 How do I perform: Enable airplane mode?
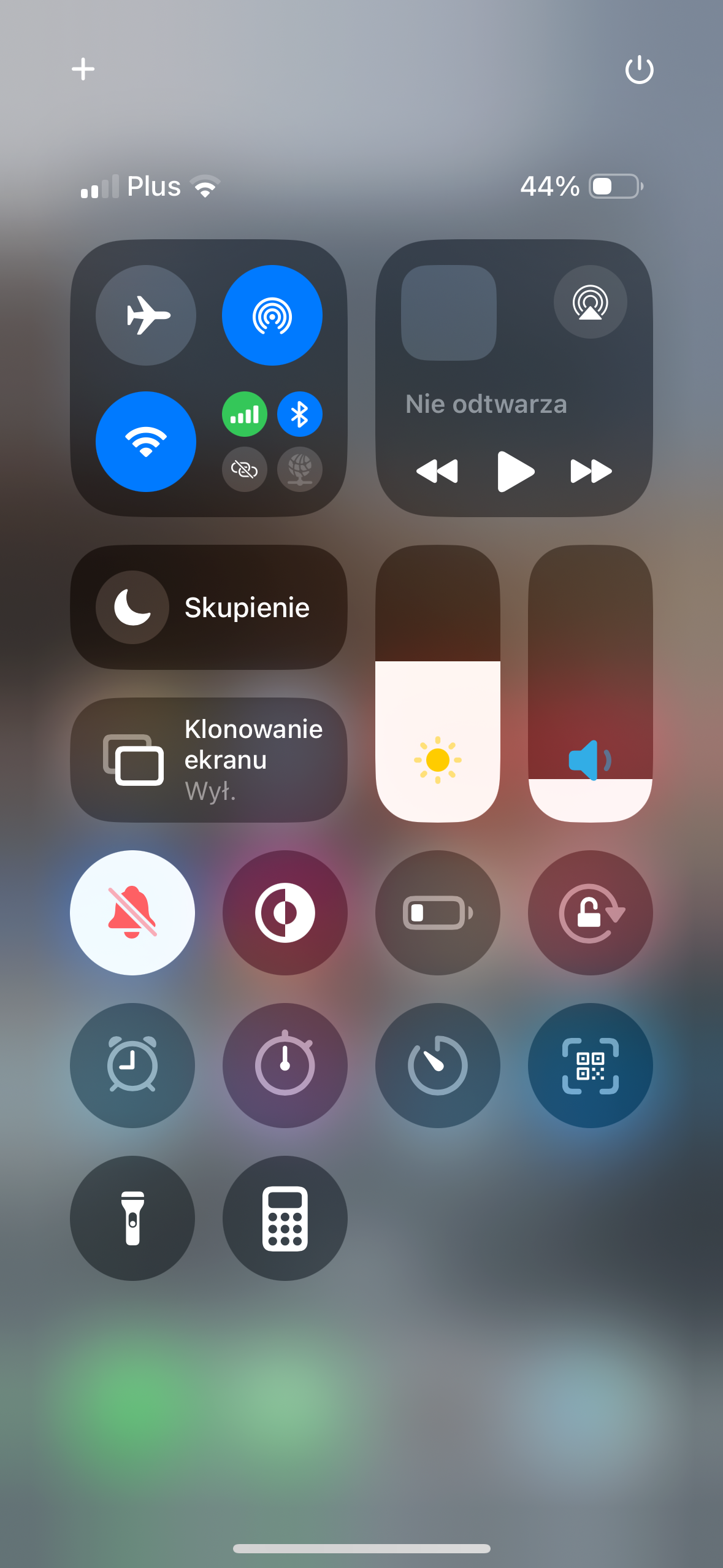point(146,315)
